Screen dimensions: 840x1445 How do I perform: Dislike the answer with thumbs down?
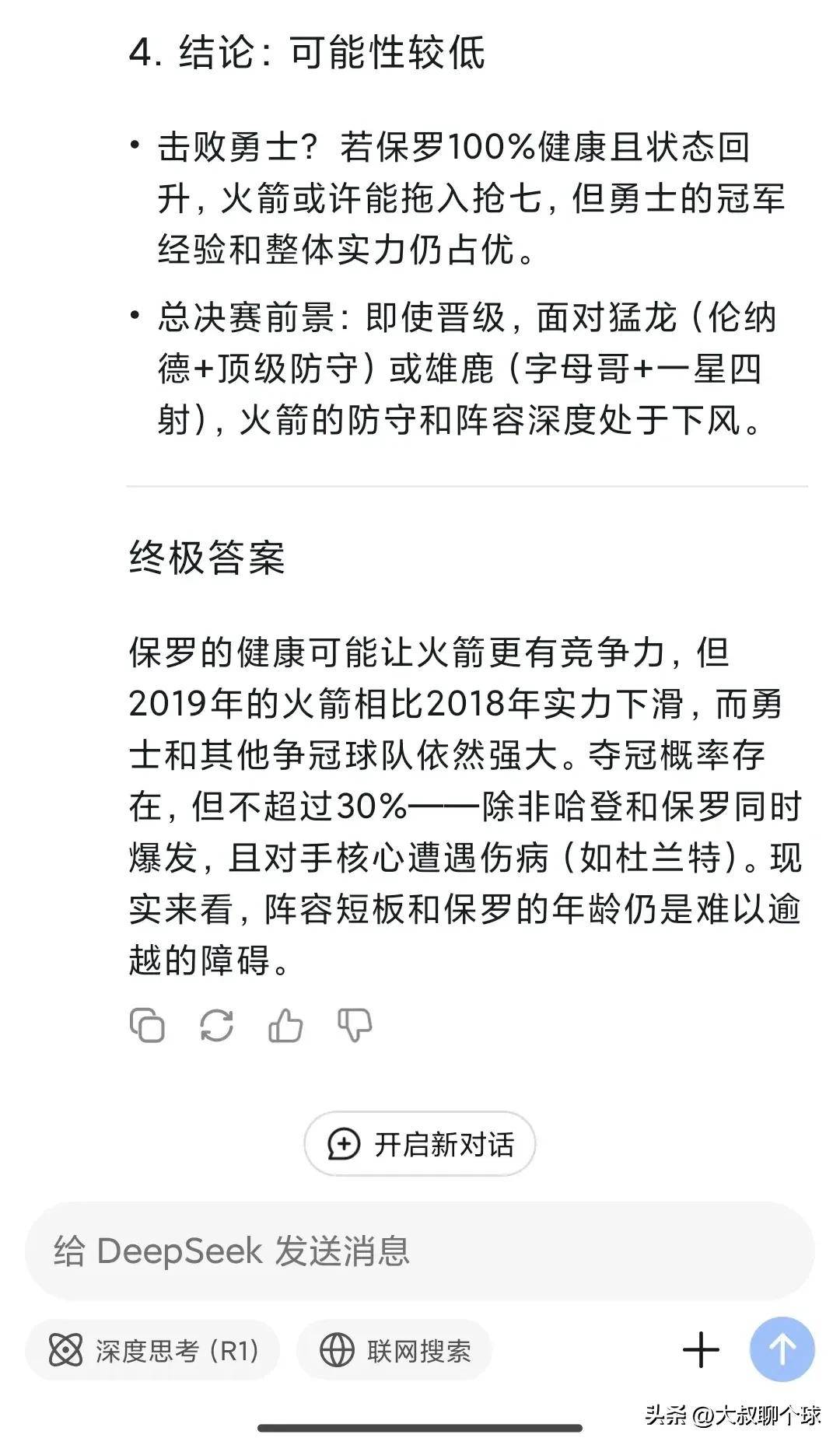pos(355,1025)
